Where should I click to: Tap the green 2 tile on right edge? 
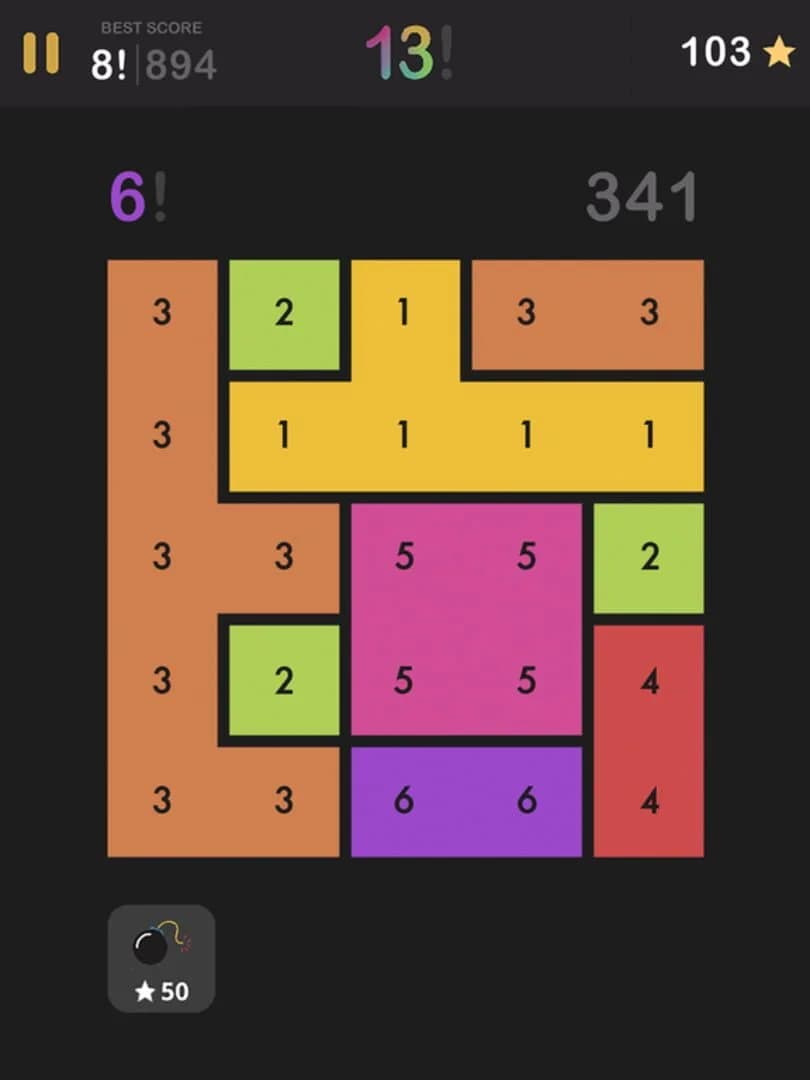tap(650, 557)
